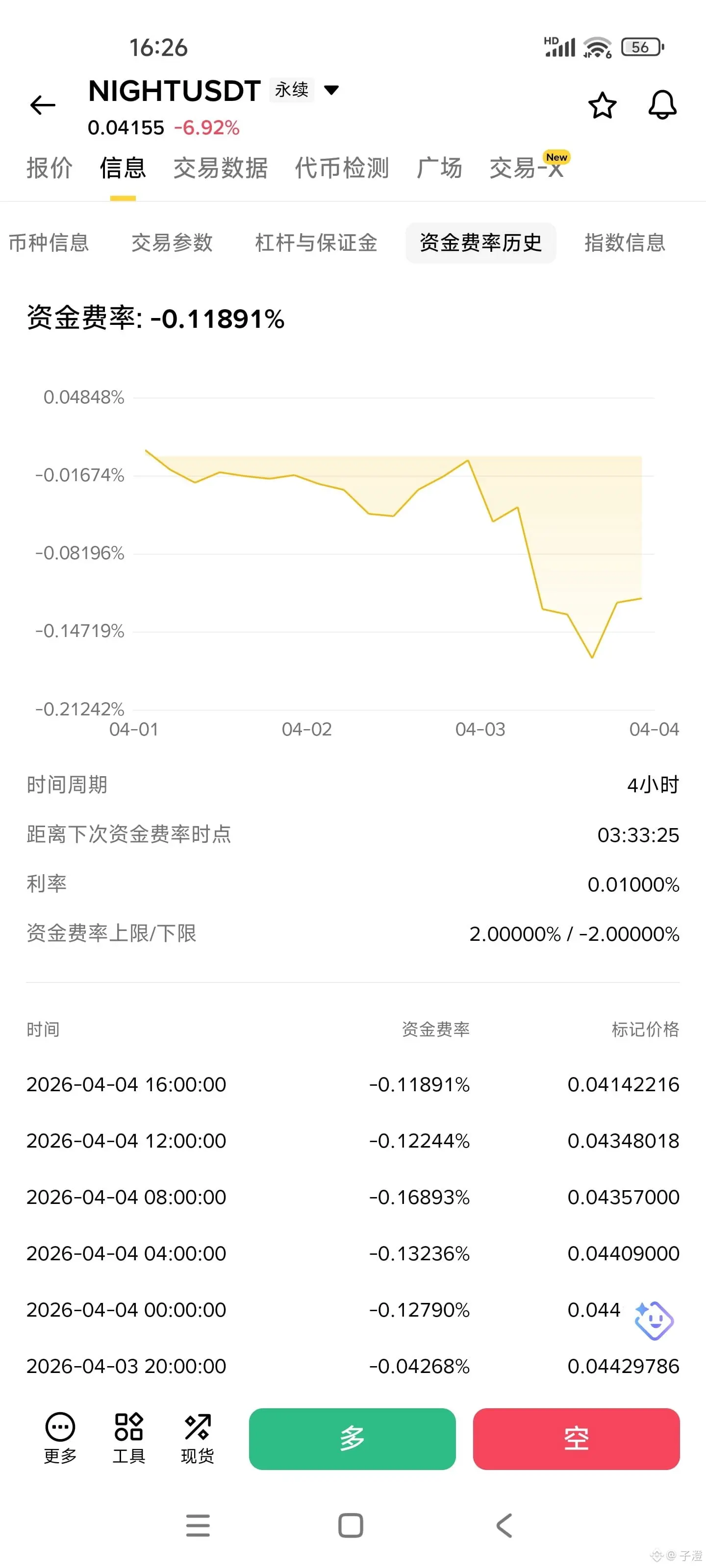This screenshot has height=1568, width=706.
Task: Open the price alert bell
Action: pyautogui.click(x=662, y=105)
